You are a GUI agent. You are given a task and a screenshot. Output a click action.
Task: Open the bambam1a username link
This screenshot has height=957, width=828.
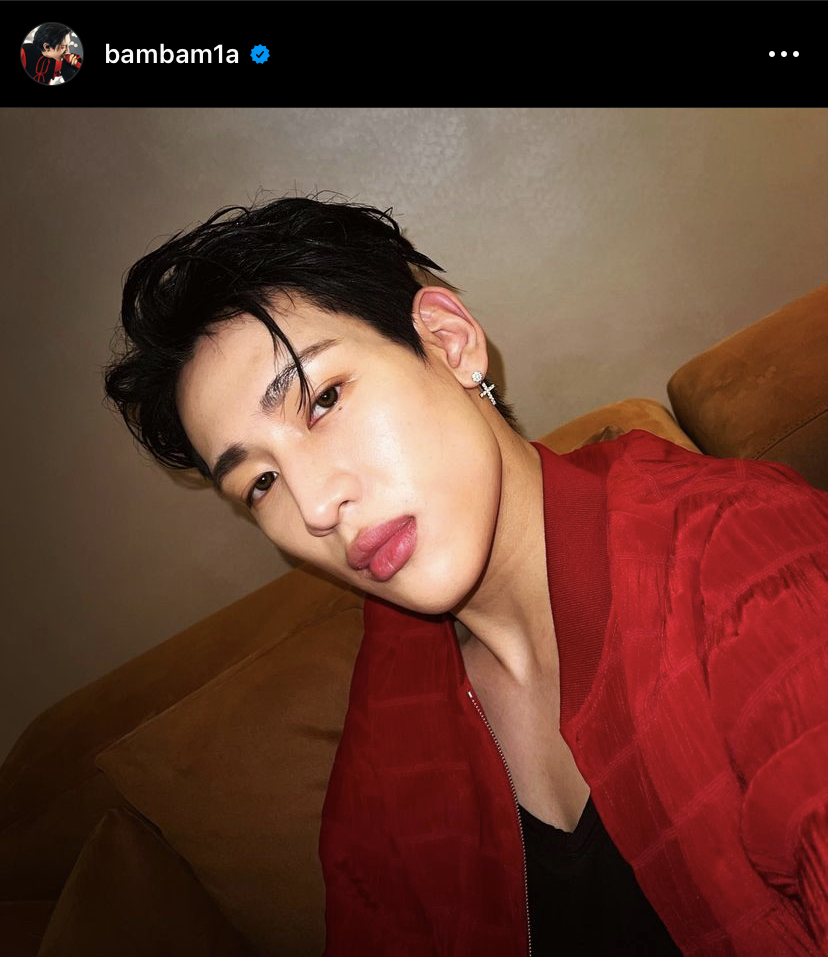click(171, 54)
